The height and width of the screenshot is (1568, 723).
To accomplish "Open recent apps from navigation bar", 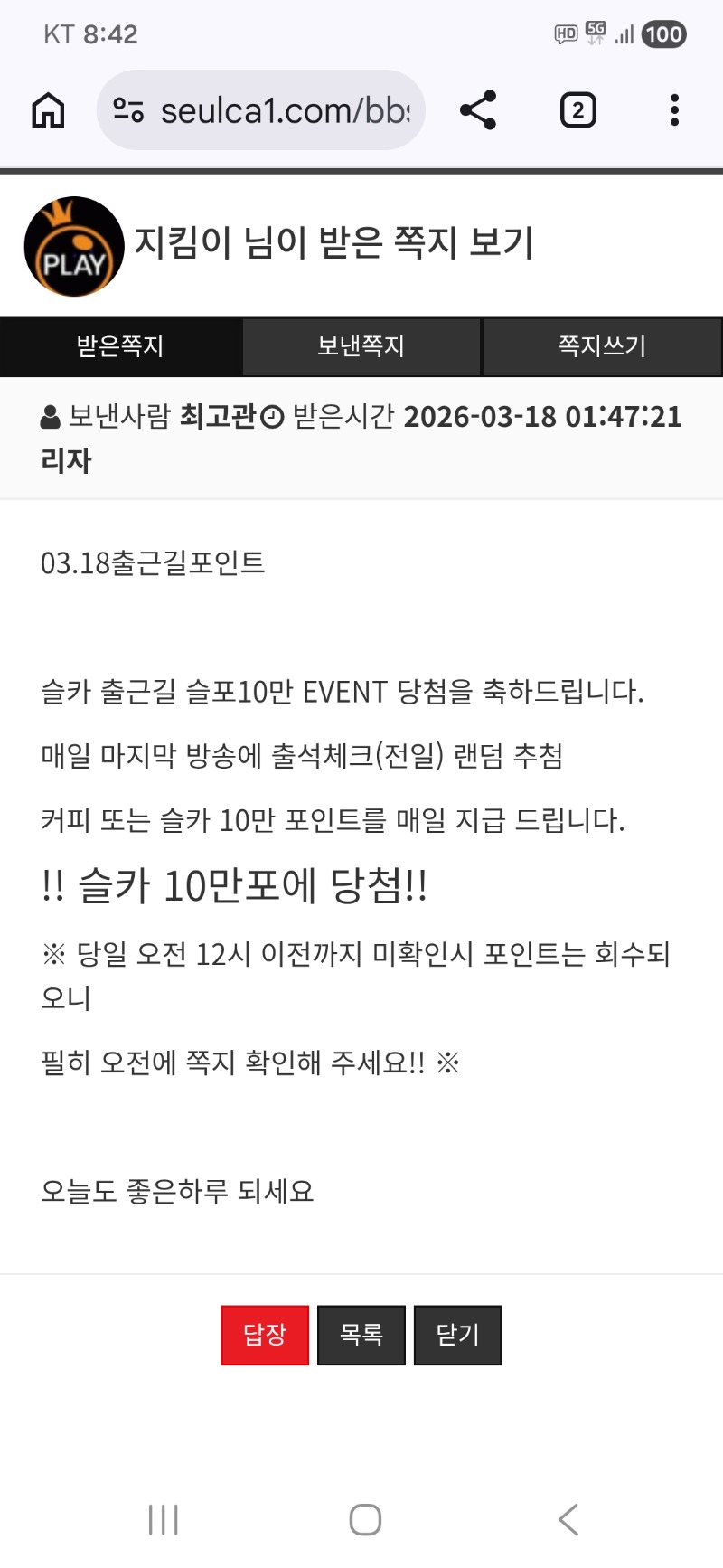I will tap(164, 1519).
